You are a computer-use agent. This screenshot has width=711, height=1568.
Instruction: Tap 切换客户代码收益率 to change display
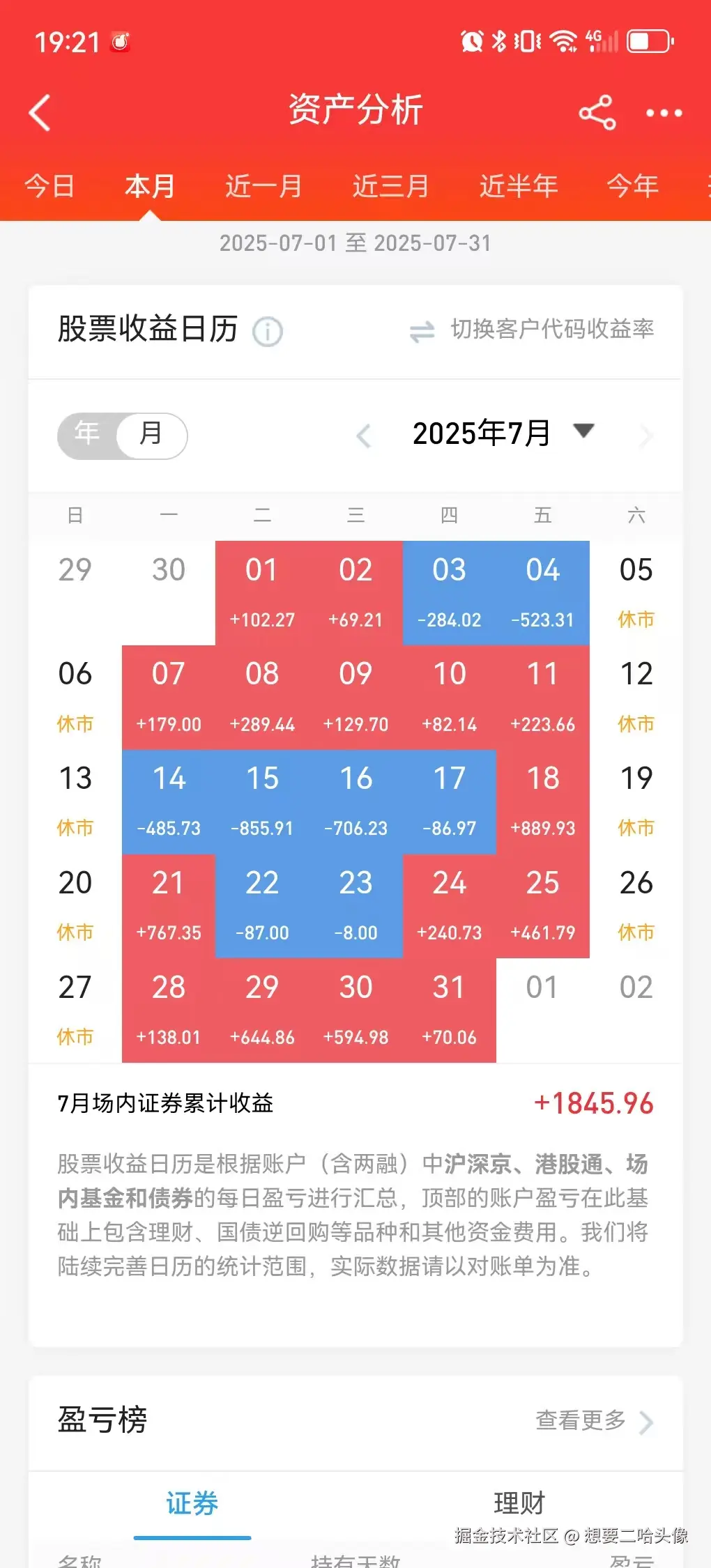tap(553, 330)
